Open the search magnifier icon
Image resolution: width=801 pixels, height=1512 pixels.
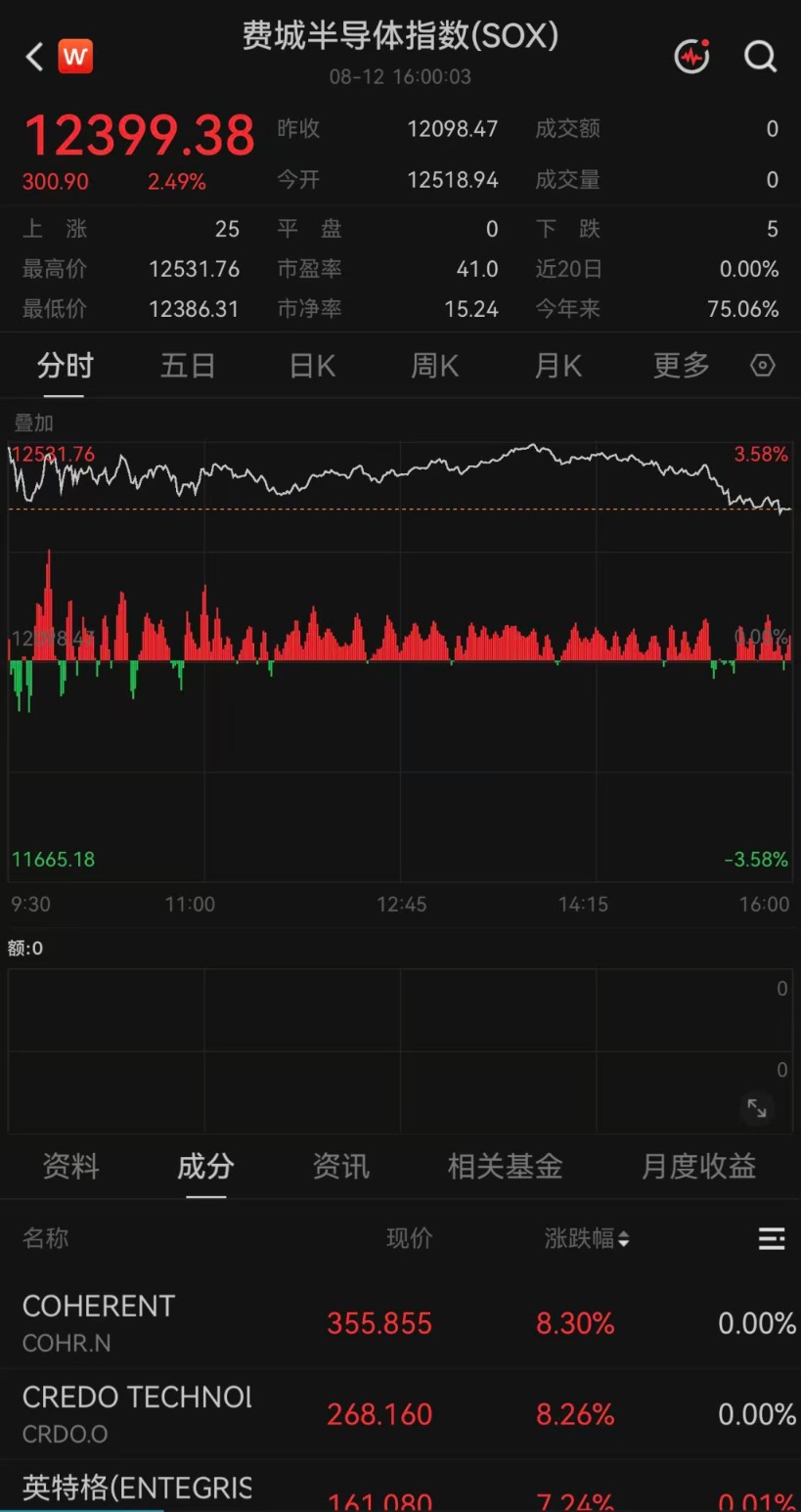[760, 56]
